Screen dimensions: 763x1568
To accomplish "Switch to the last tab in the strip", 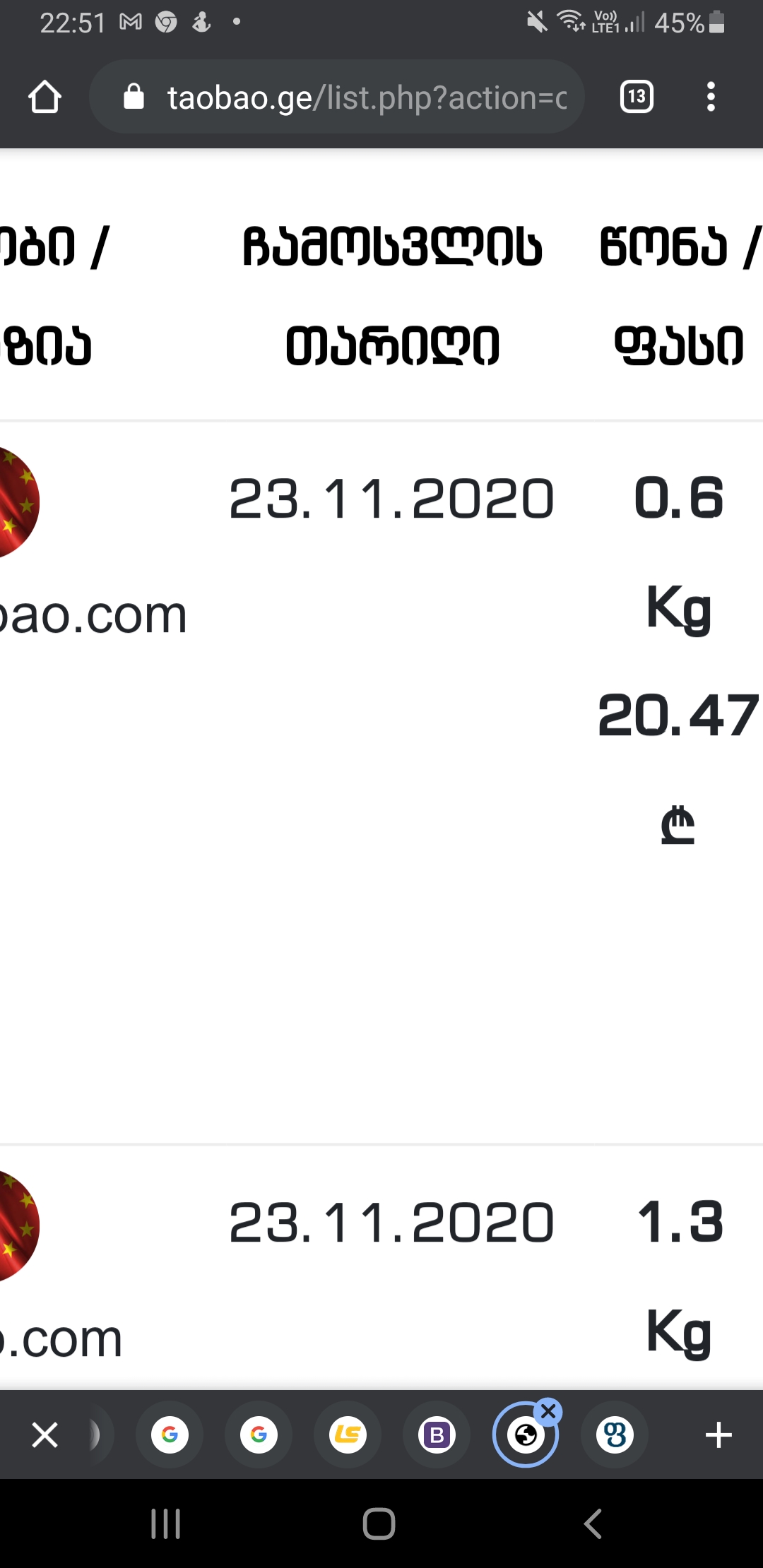I will (615, 1435).
